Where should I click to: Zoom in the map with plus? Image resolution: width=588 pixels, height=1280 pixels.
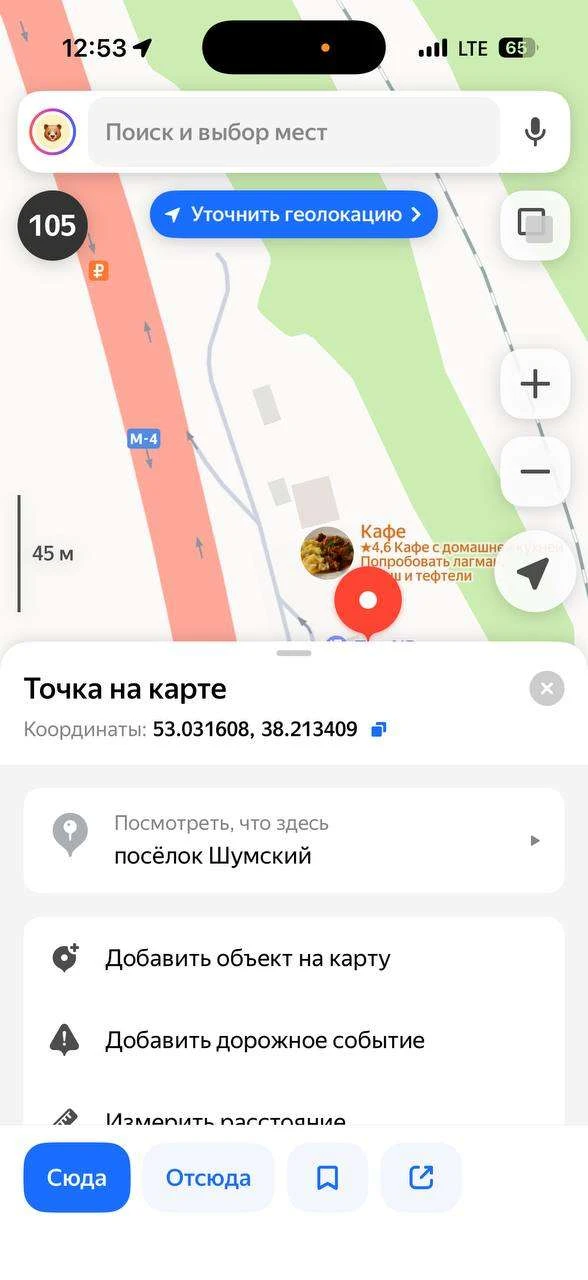point(535,384)
